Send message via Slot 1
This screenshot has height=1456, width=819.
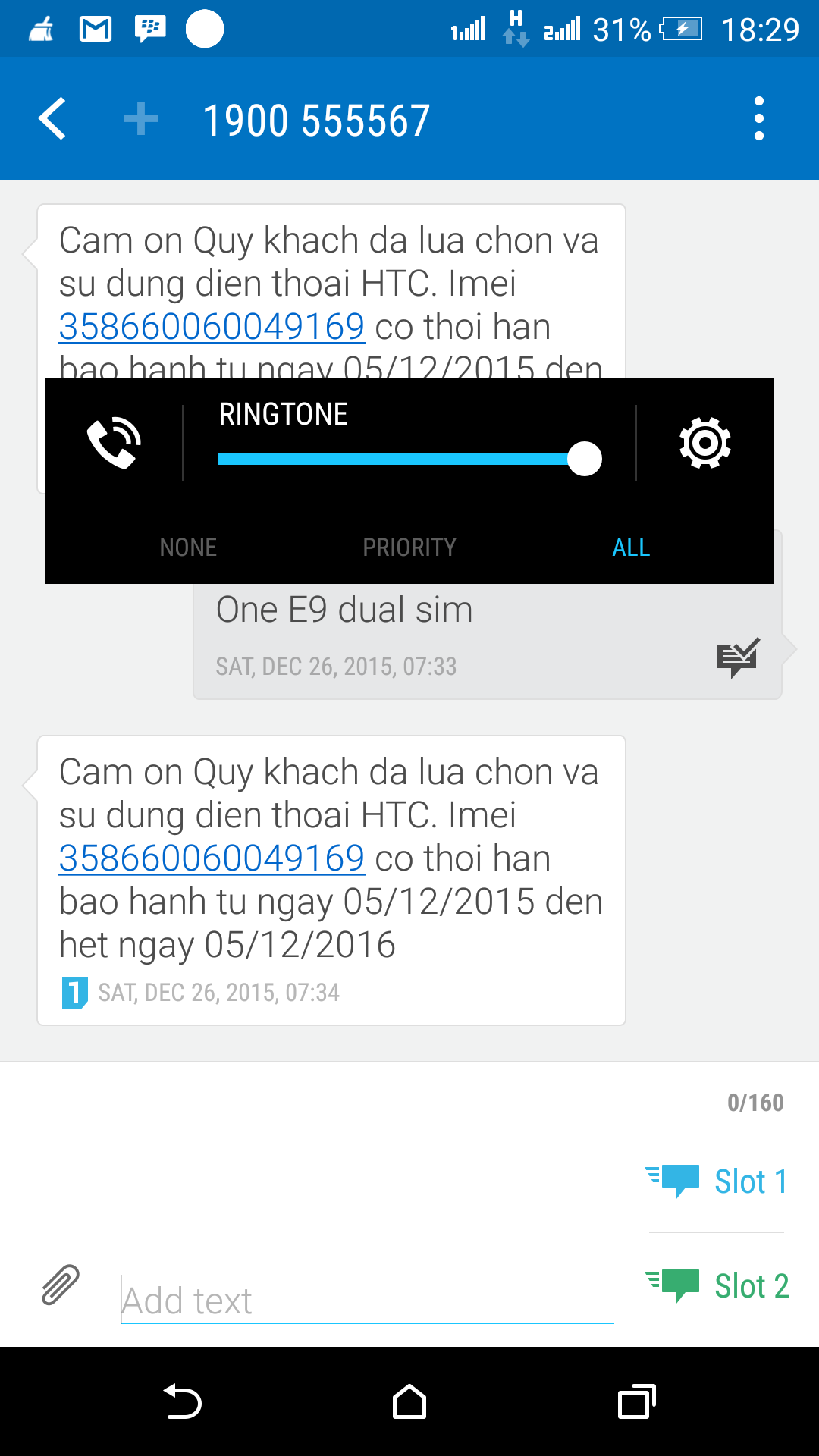(x=717, y=1181)
